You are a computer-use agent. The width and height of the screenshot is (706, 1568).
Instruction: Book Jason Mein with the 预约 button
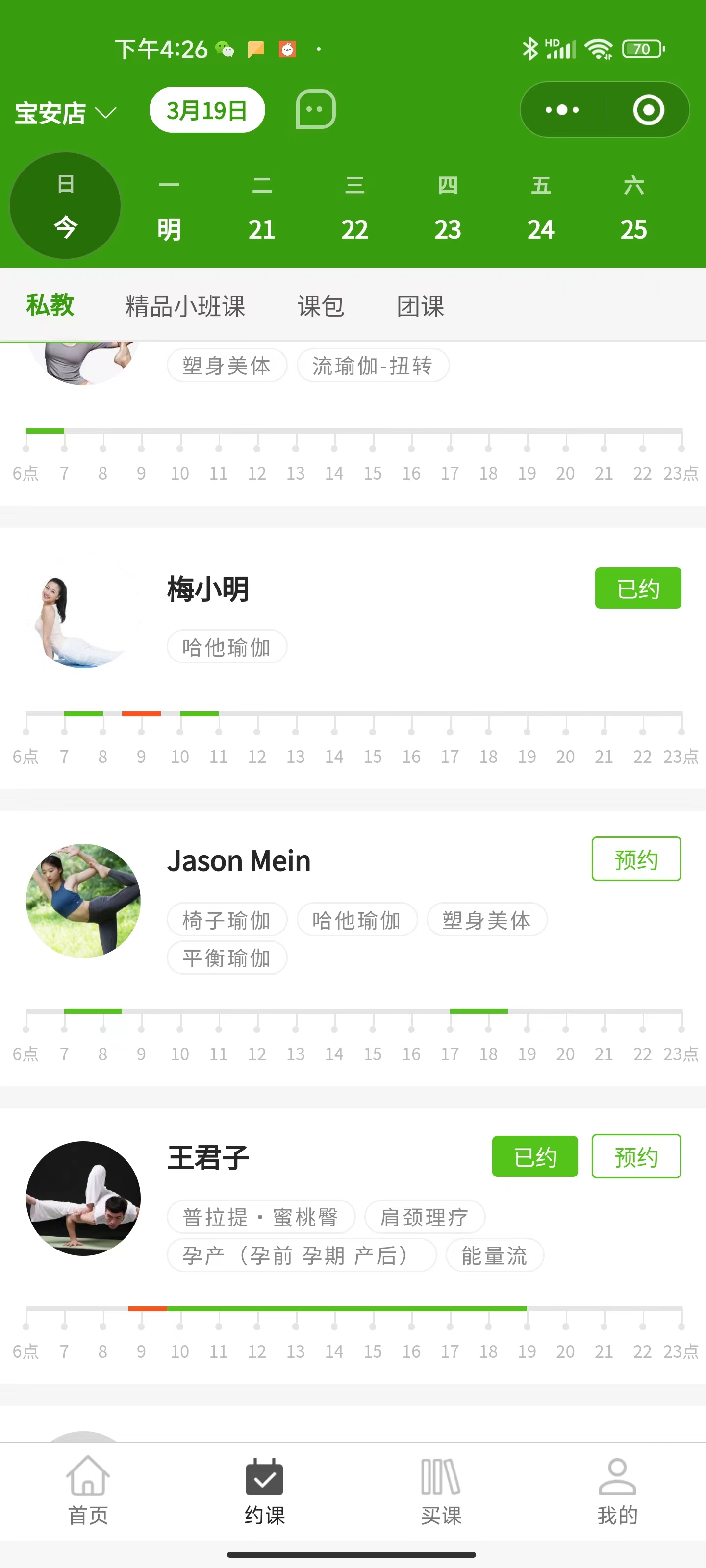(636, 859)
